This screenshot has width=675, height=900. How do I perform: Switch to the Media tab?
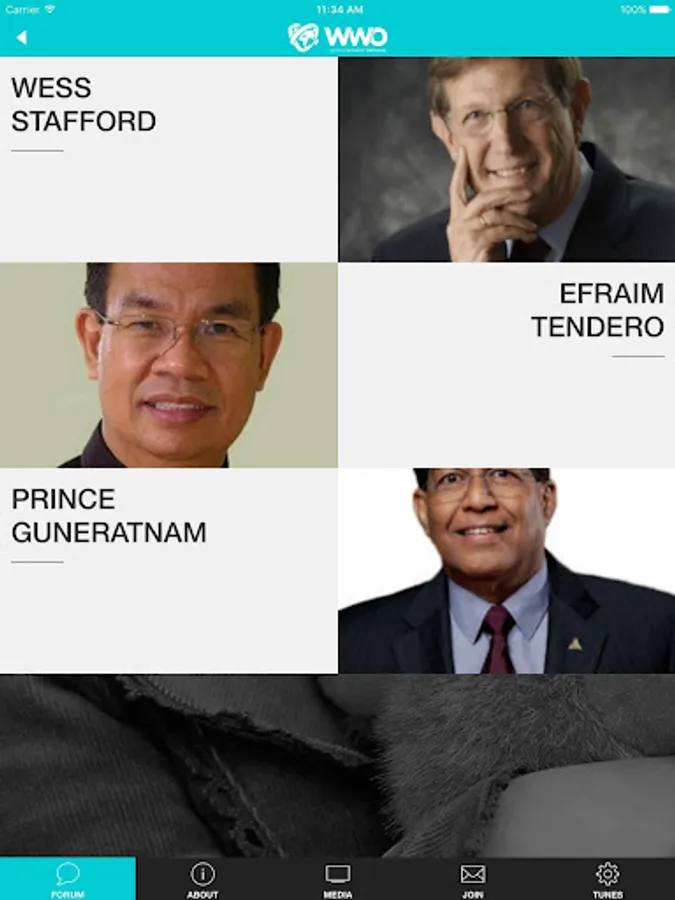[338, 879]
